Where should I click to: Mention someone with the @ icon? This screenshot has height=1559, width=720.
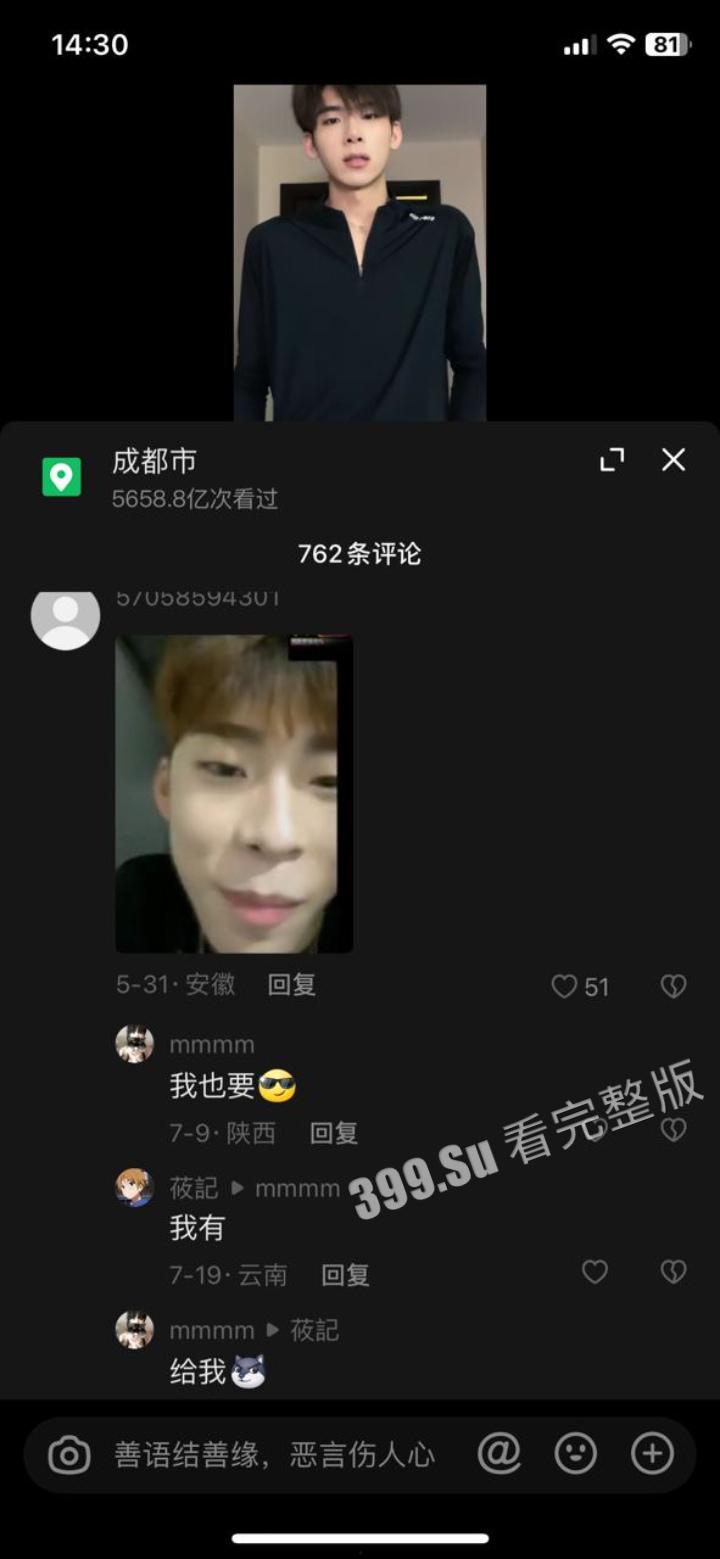click(x=499, y=1454)
